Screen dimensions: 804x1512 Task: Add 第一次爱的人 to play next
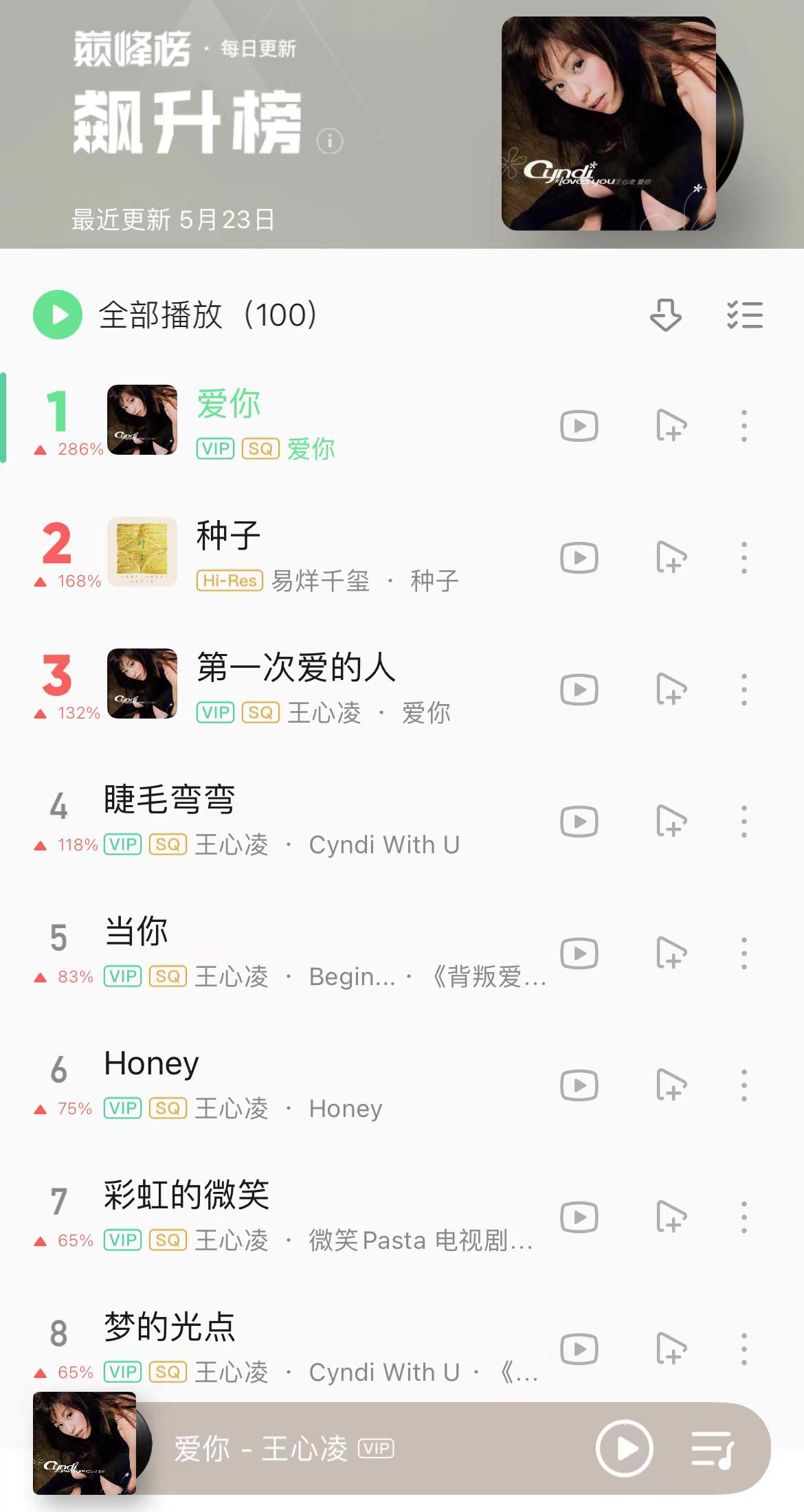click(x=671, y=690)
